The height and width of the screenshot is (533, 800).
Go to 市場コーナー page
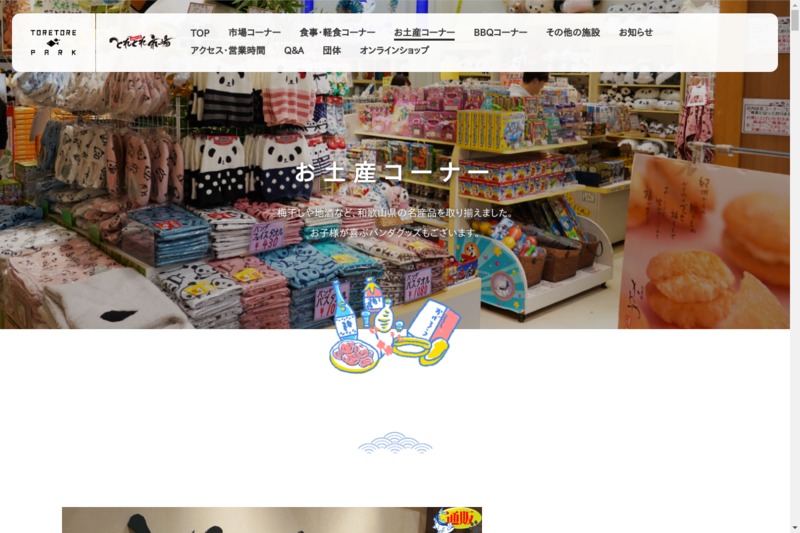[x=254, y=33]
